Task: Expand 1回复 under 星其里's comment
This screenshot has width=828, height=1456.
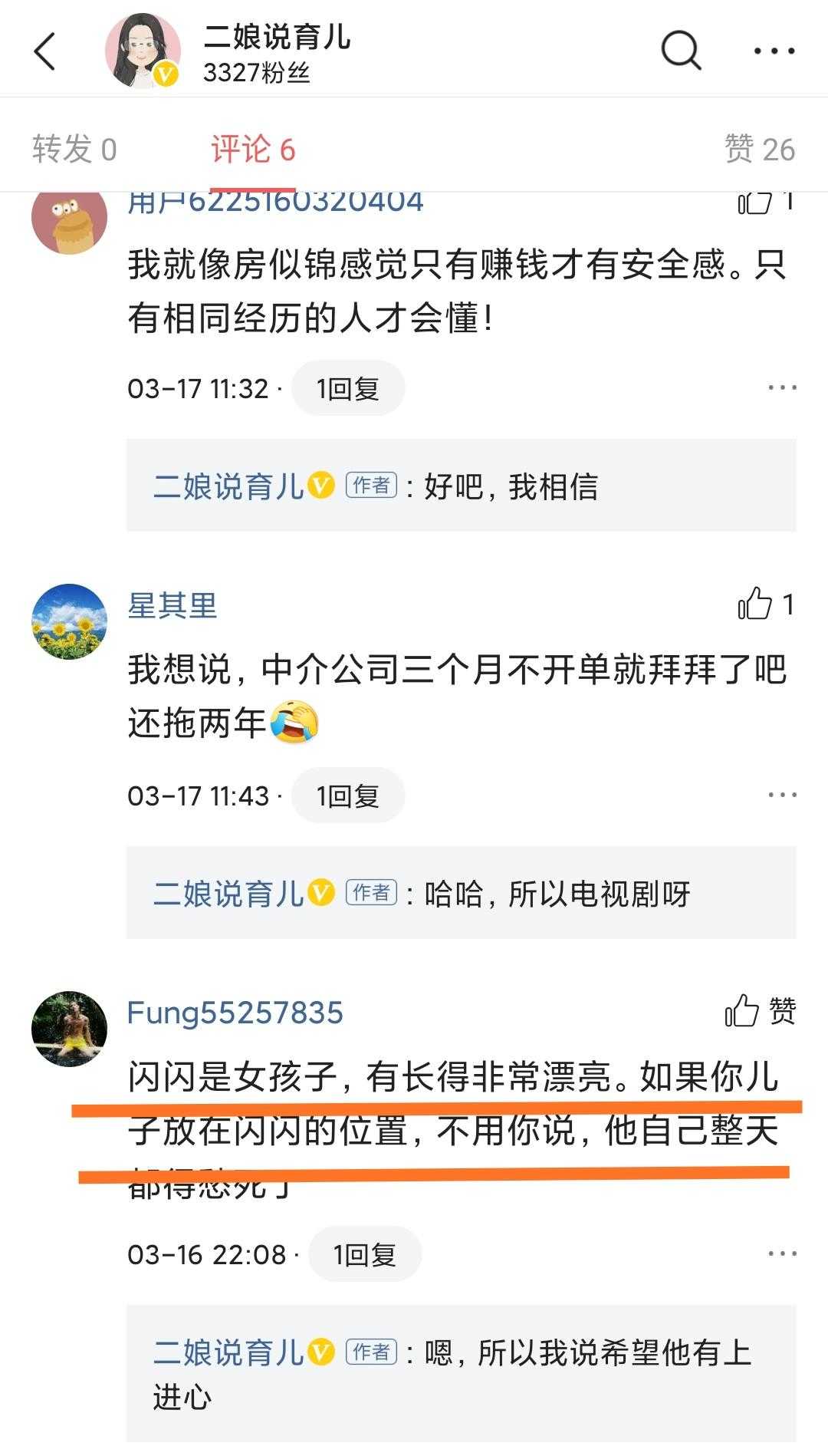Action: (x=348, y=796)
